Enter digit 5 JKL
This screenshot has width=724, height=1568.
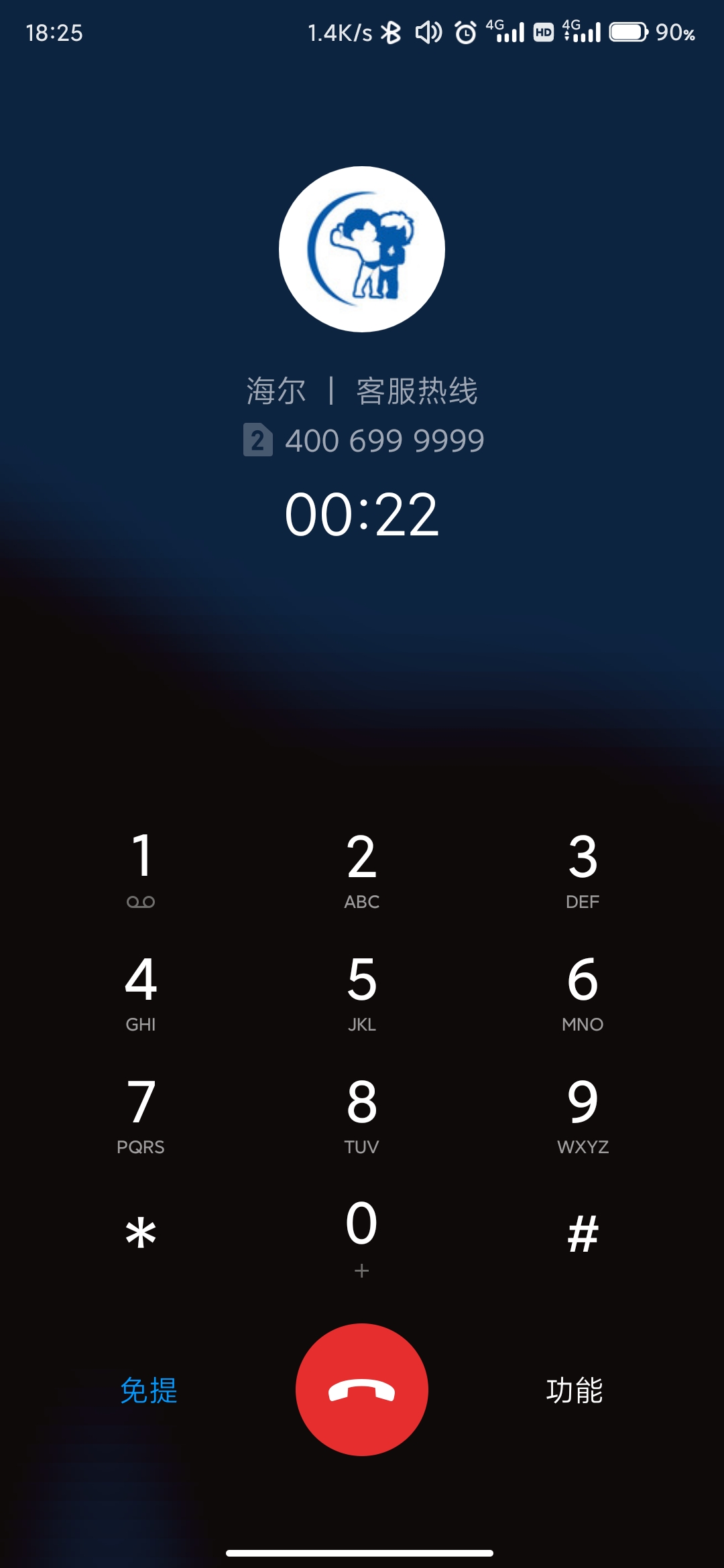[362, 990]
